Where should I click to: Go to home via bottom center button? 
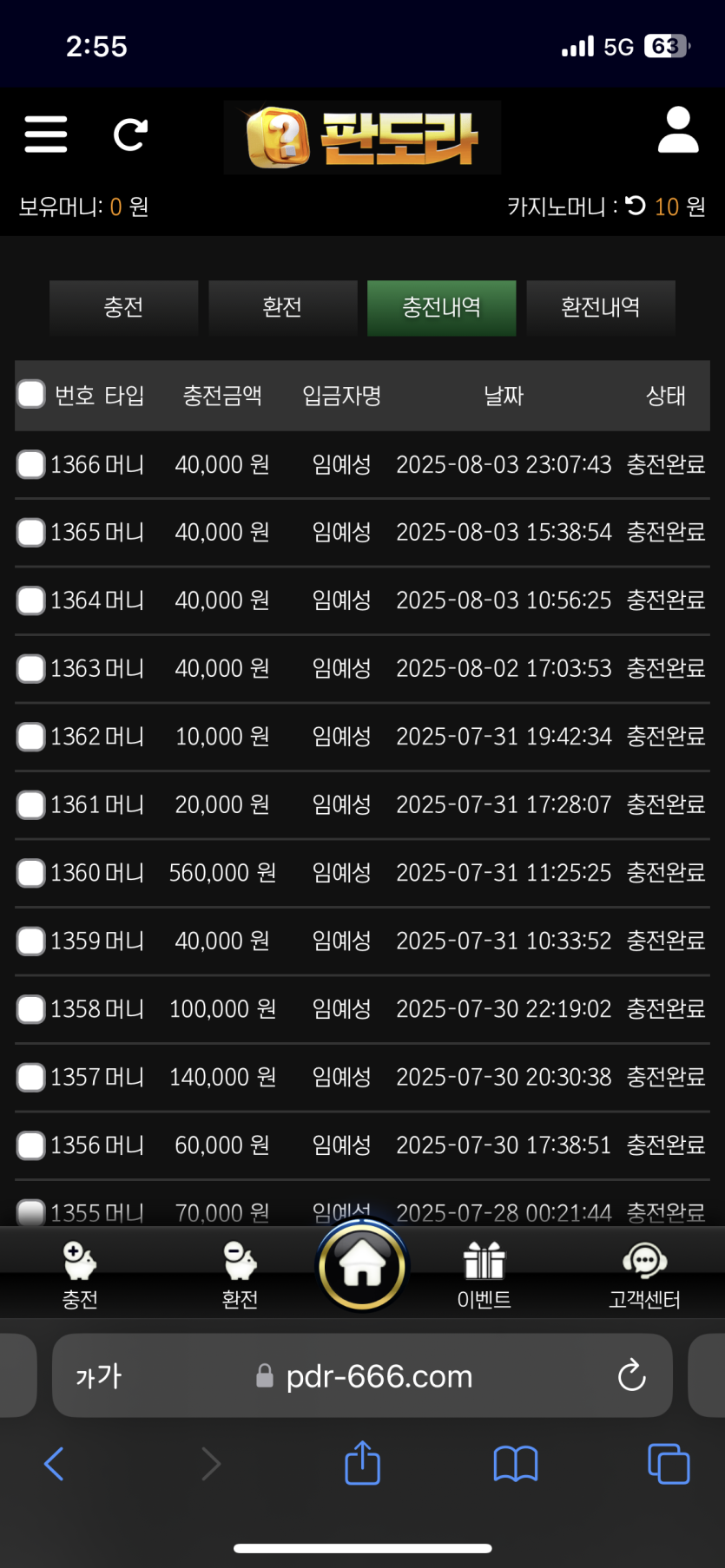362,1266
